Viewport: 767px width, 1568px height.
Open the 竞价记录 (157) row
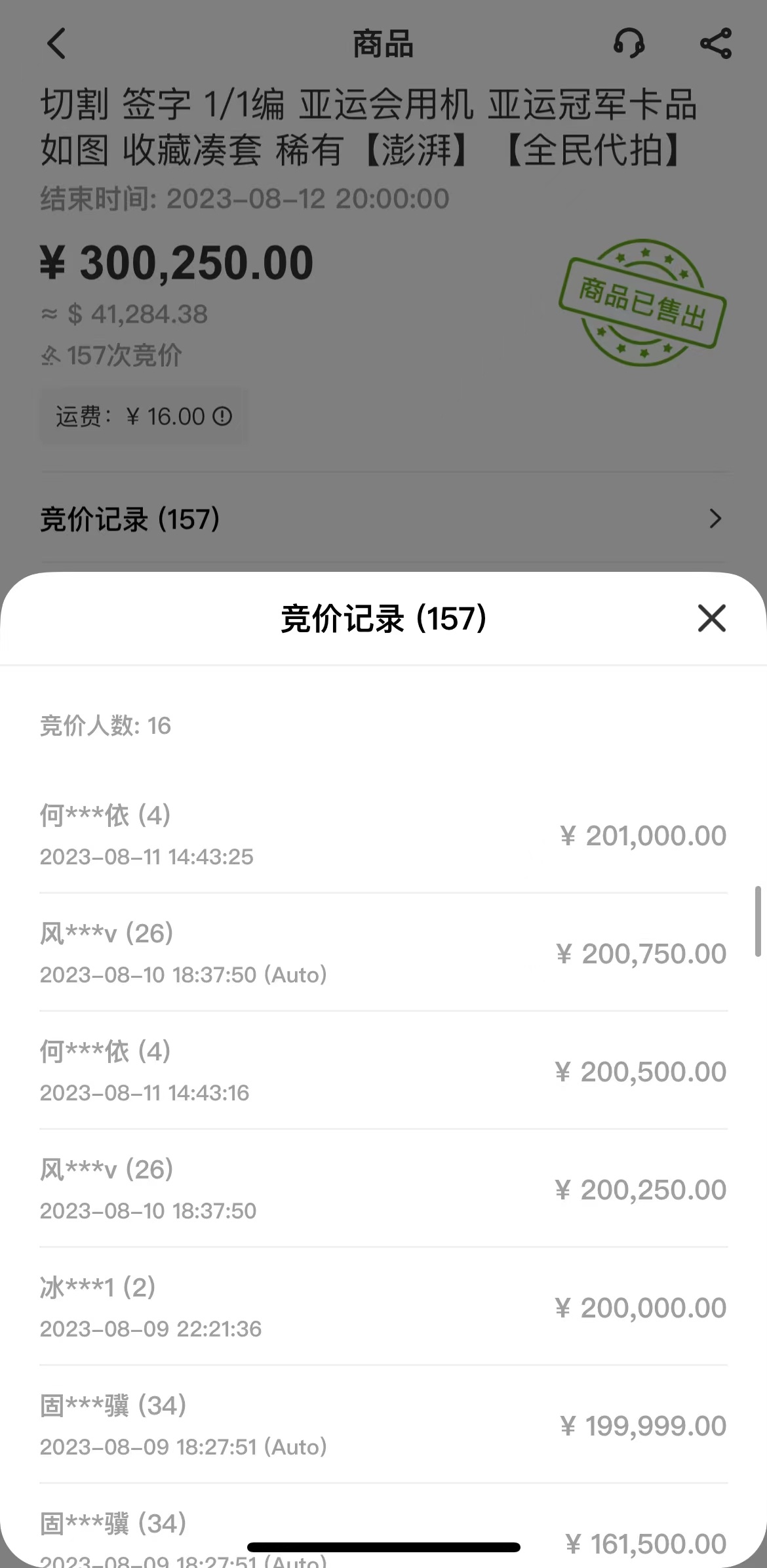pyautogui.click(x=383, y=519)
